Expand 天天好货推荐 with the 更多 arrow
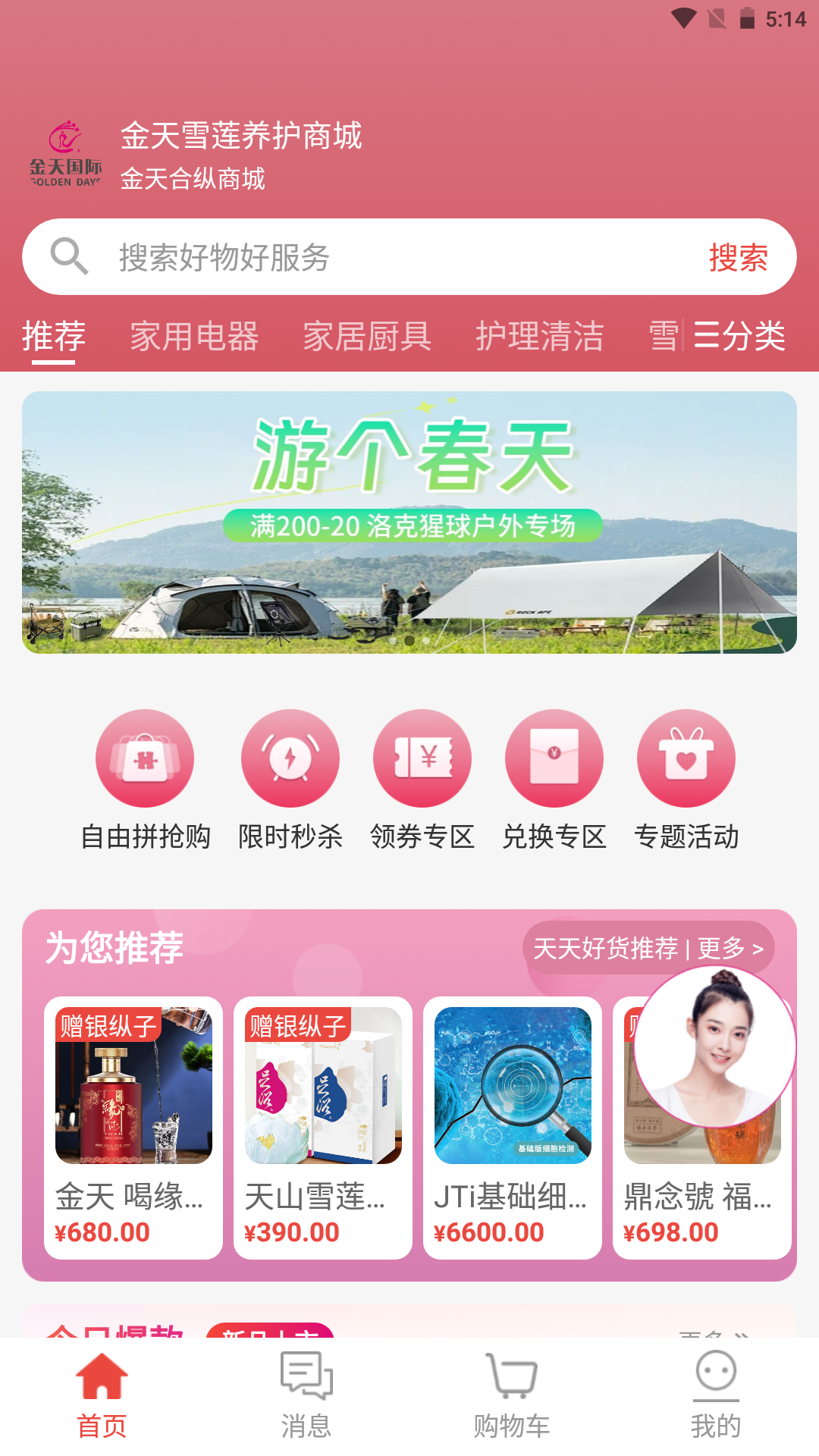Image resolution: width=819 pixels, height=1456 pixels. click(648, 948)
